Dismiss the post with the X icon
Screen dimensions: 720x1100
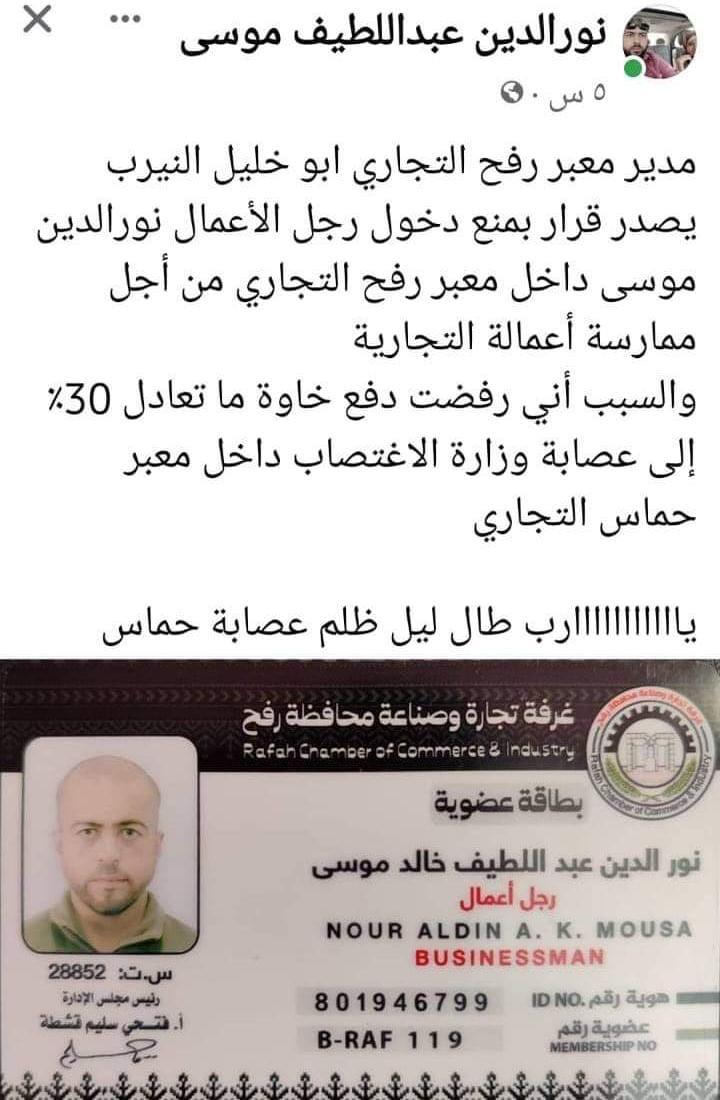point(37,20)
